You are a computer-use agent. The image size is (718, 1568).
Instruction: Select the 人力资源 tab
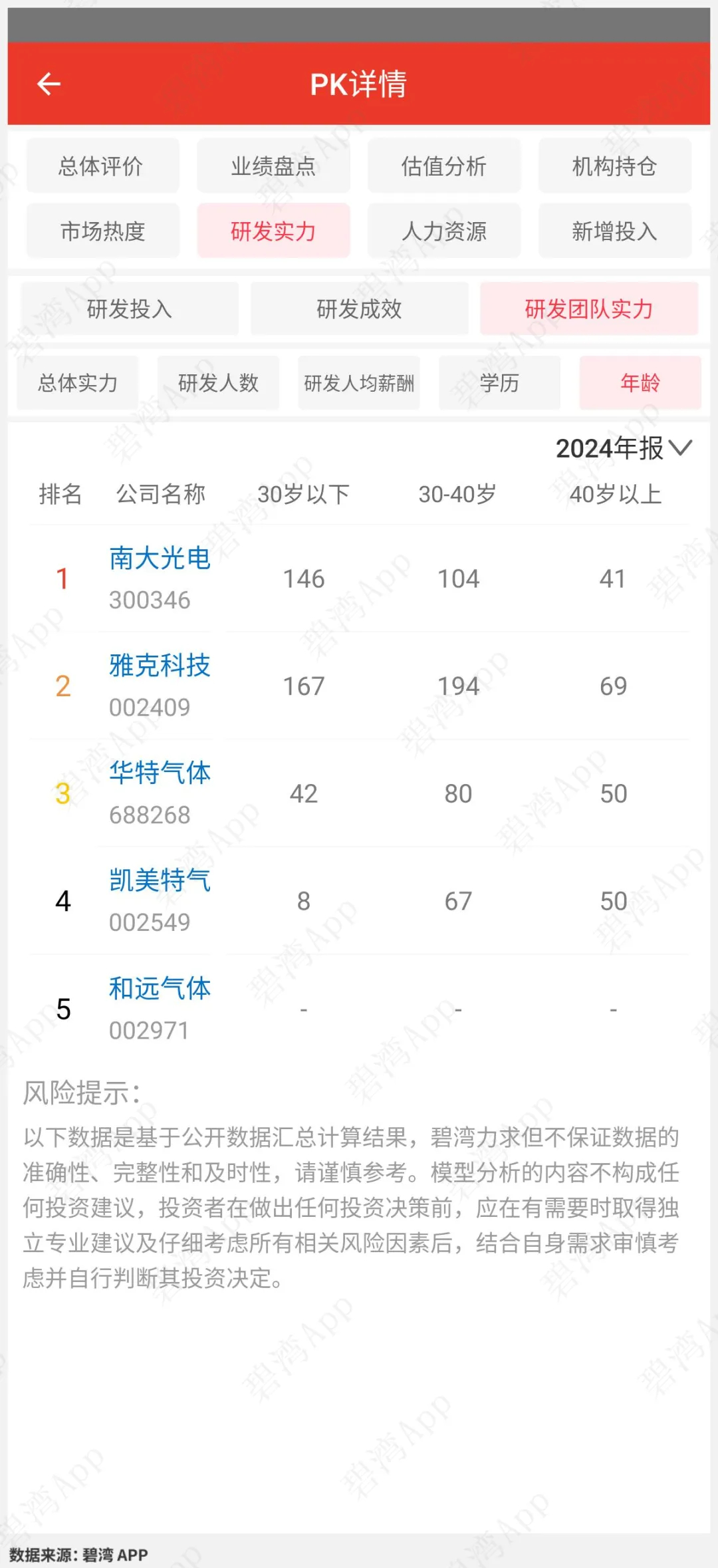click(x=443, y=231)
